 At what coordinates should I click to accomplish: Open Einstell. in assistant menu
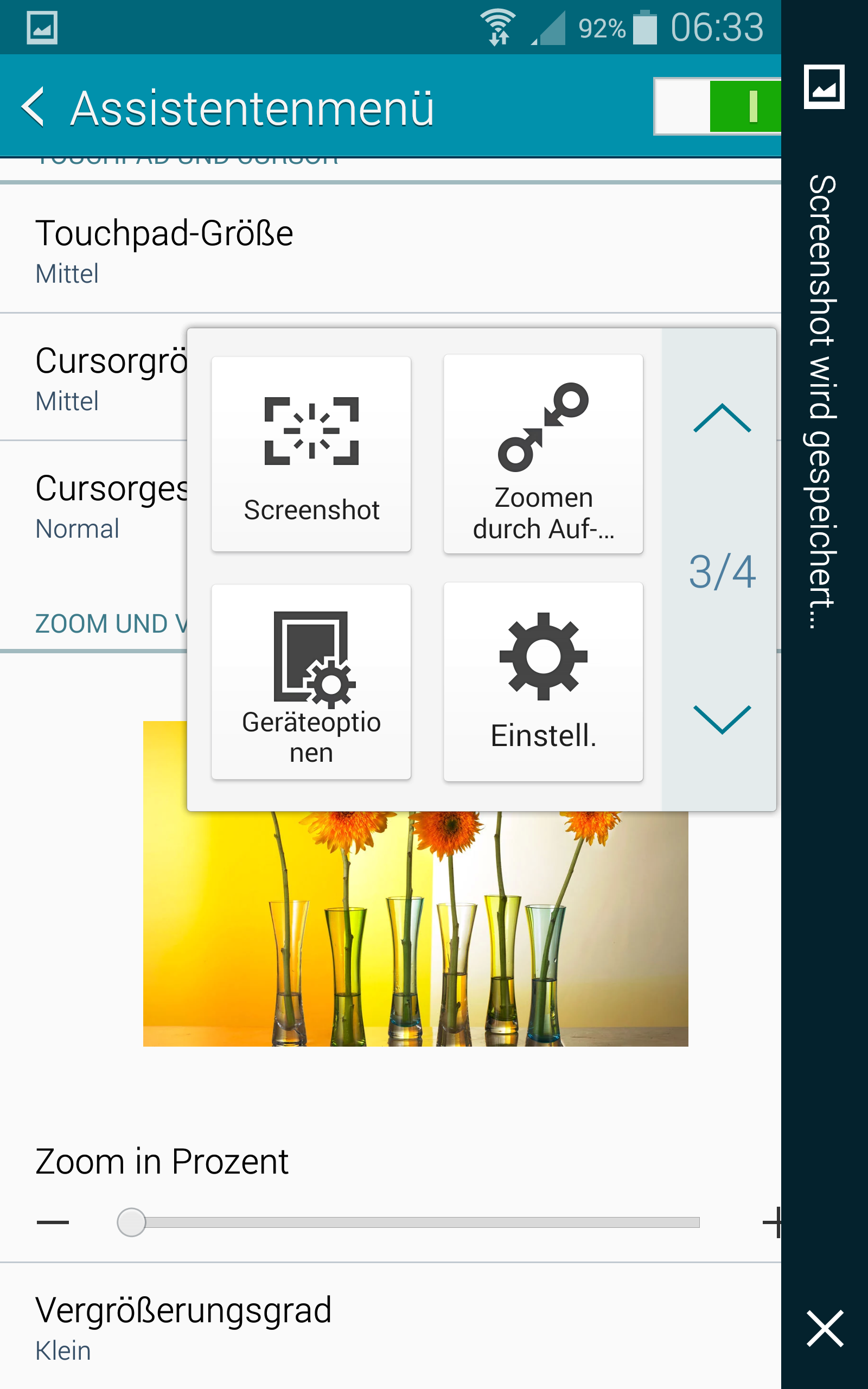543,682
